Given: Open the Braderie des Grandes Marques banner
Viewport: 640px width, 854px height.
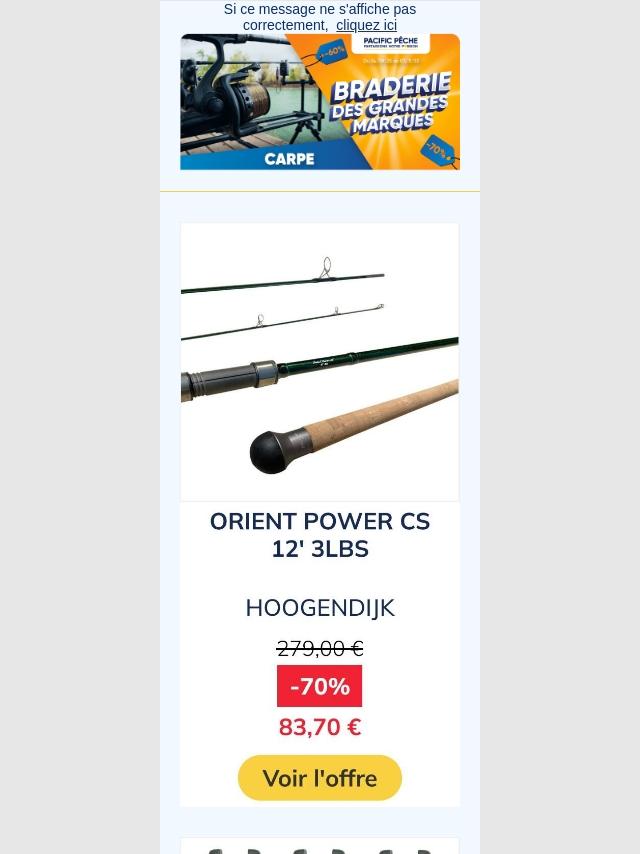Looking at the screenshot, I should (320, 102).
